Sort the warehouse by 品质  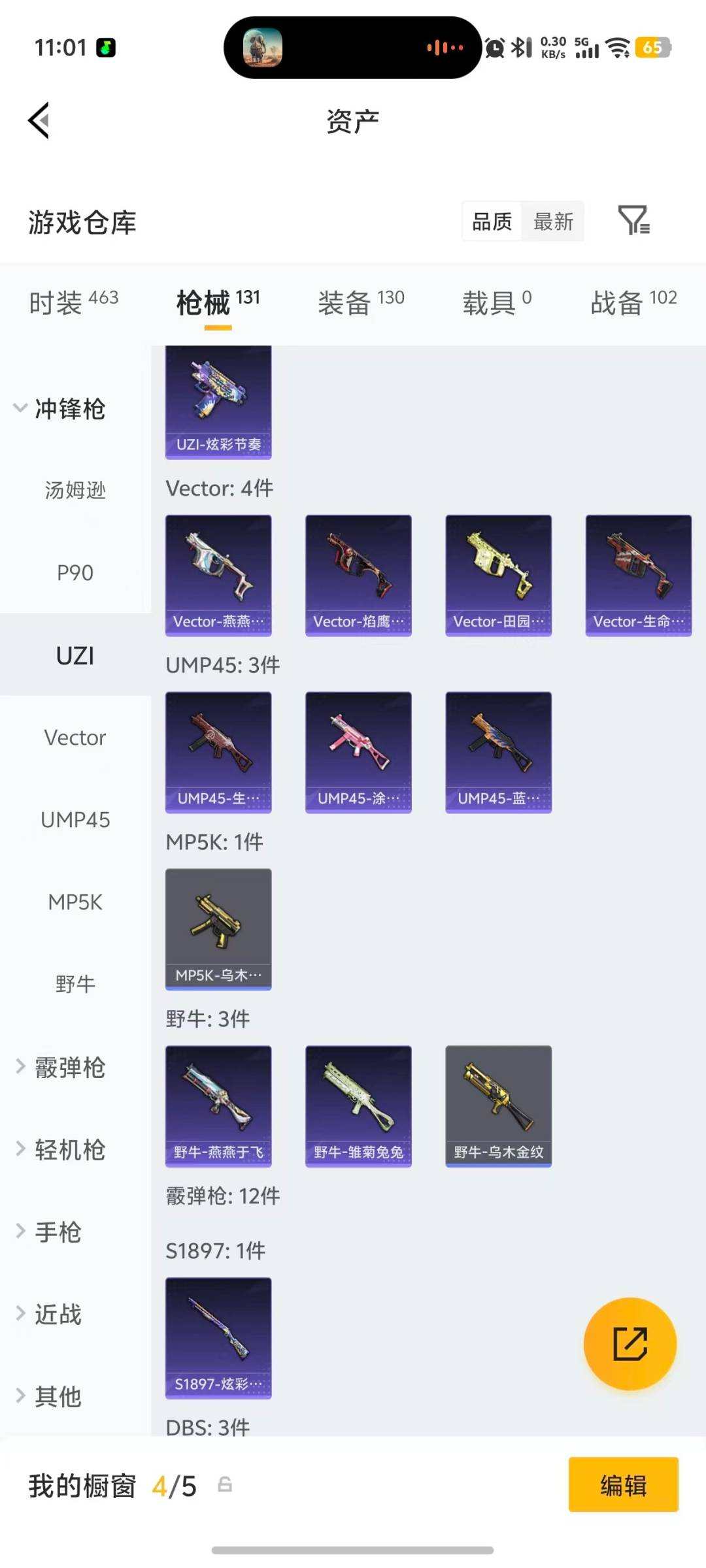(x=492, y=221)
